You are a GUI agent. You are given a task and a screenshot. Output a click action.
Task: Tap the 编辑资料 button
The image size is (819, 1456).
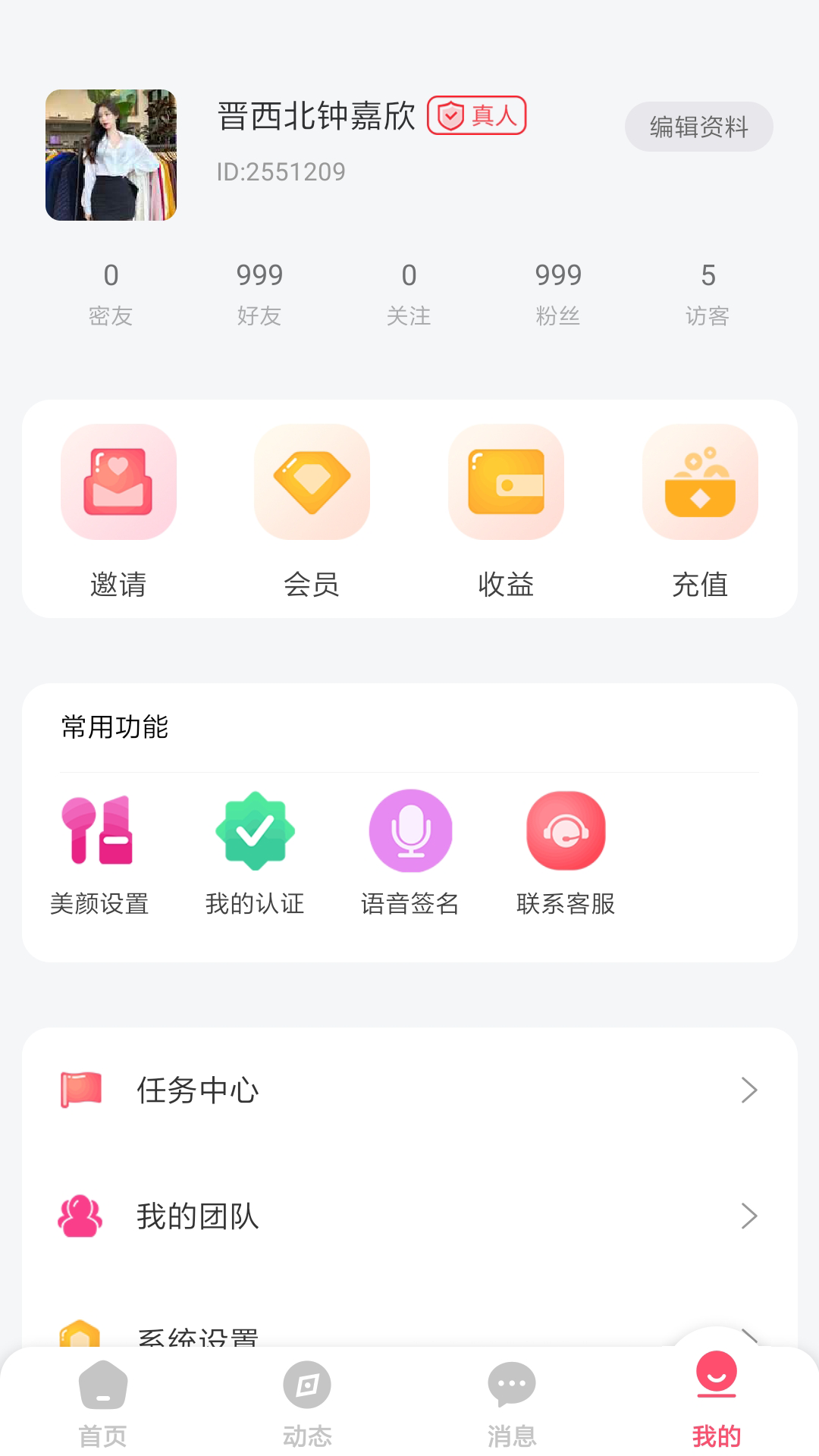[x=698, y=127]
